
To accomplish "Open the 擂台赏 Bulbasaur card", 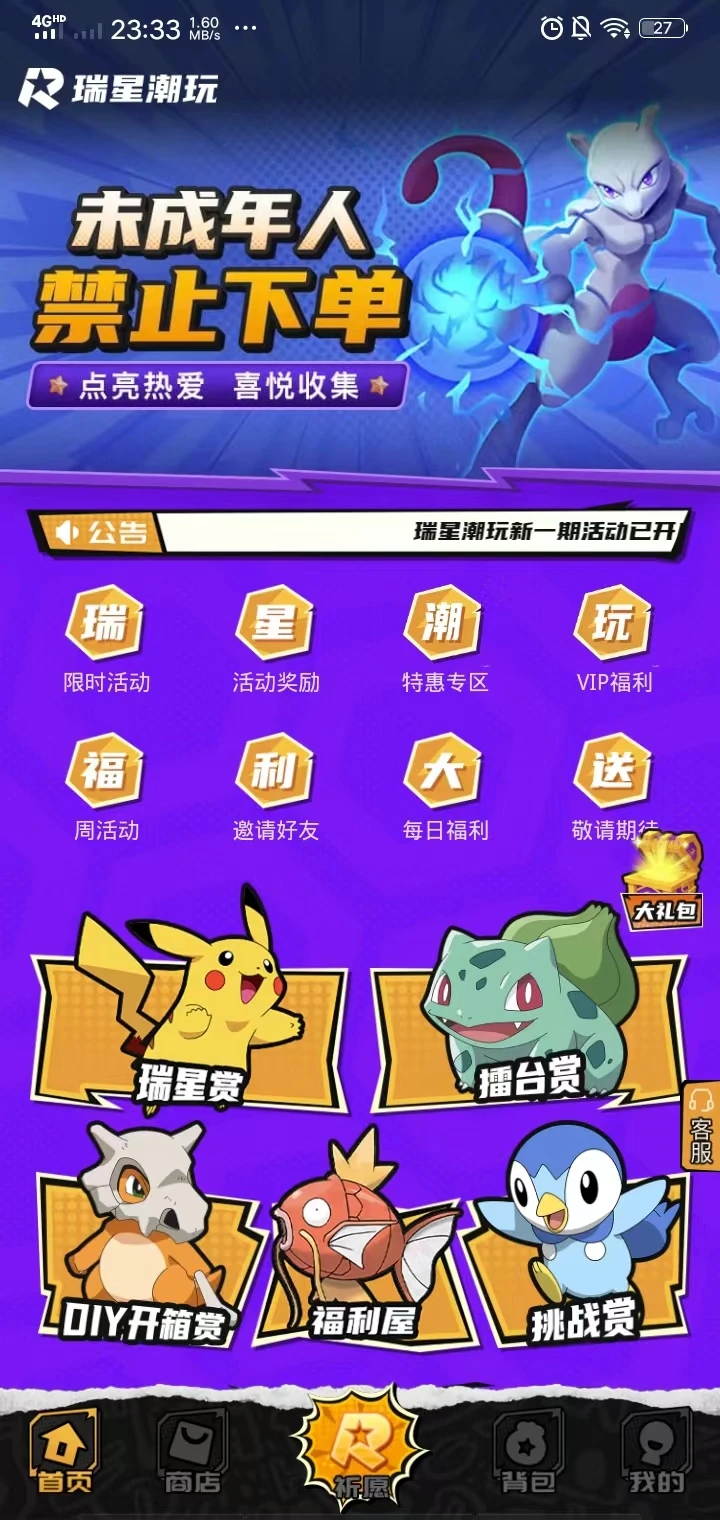I will click(x=530, y=1020).
